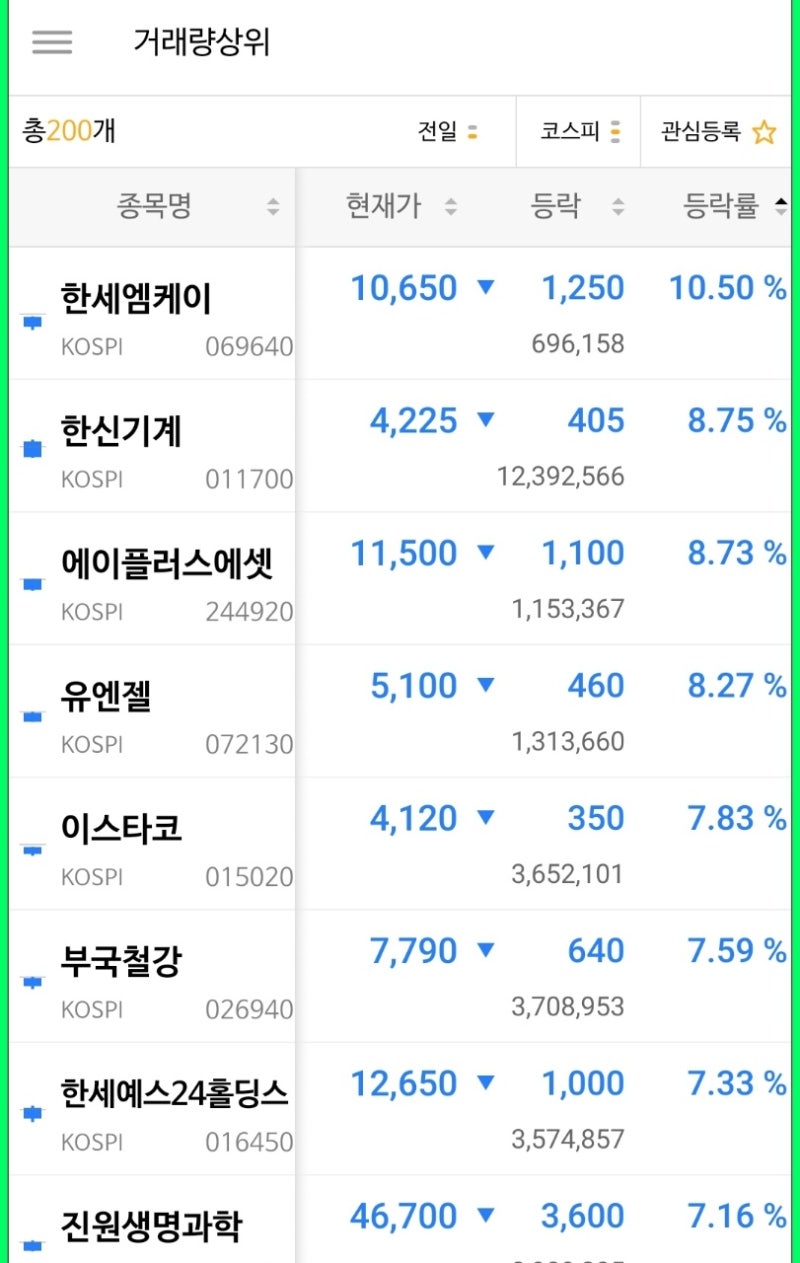Viewport: 800px width, 1263px height.
Task: Open the hamburger navigation menu
Action: coord(51,42)
